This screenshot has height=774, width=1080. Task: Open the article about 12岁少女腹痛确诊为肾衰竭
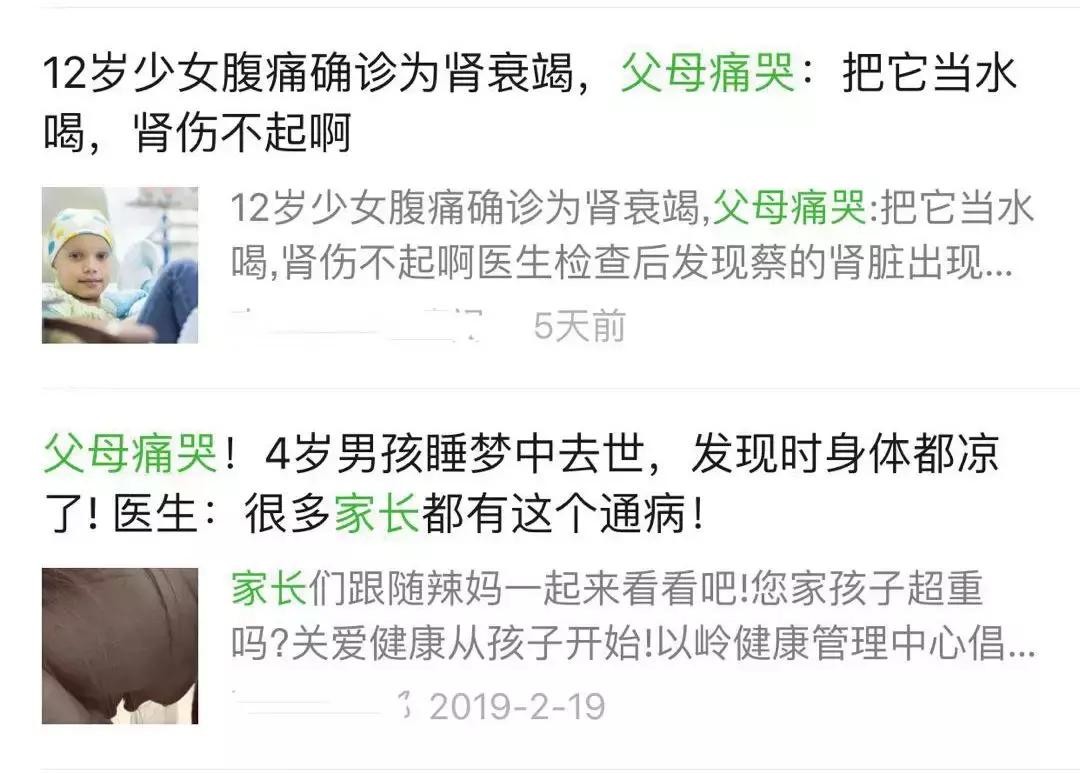[x=530, y=103]
